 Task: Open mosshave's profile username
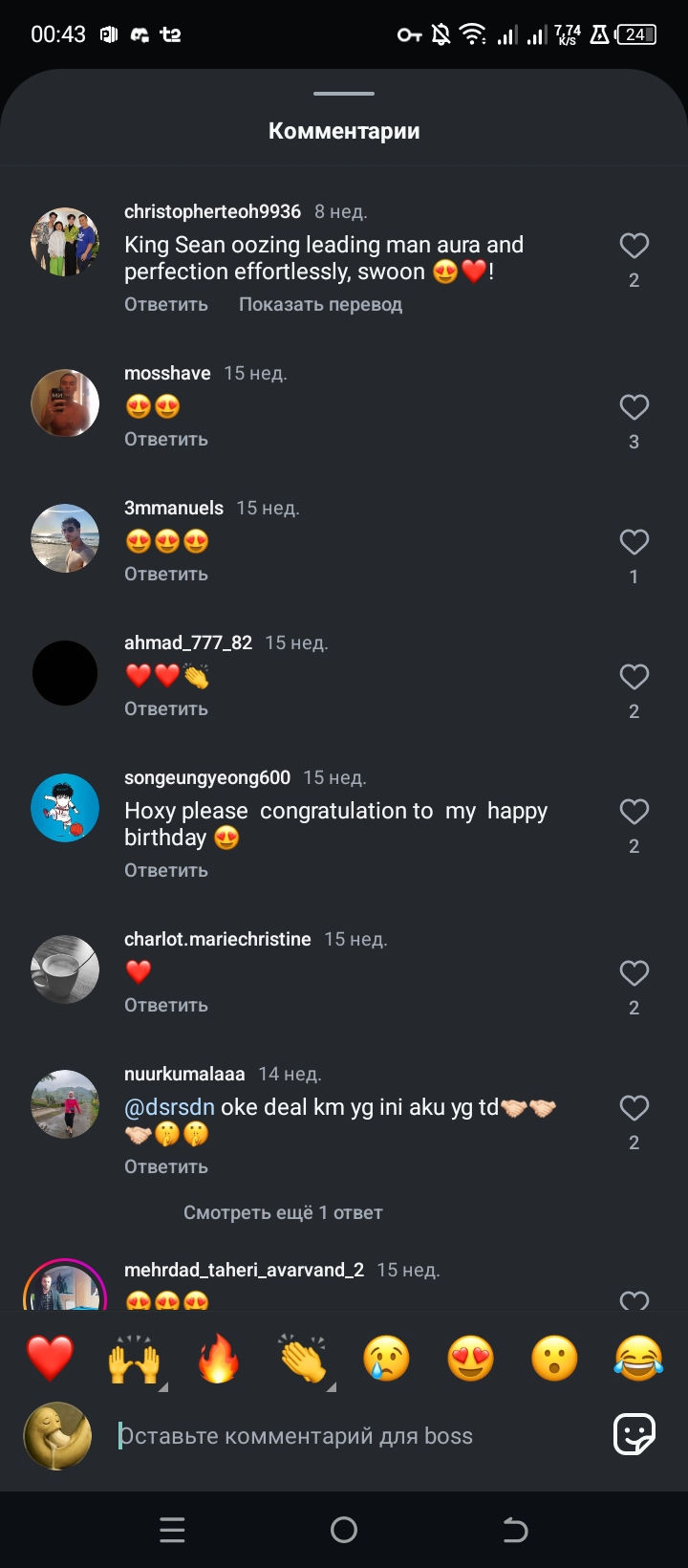(x=167, y=373)
